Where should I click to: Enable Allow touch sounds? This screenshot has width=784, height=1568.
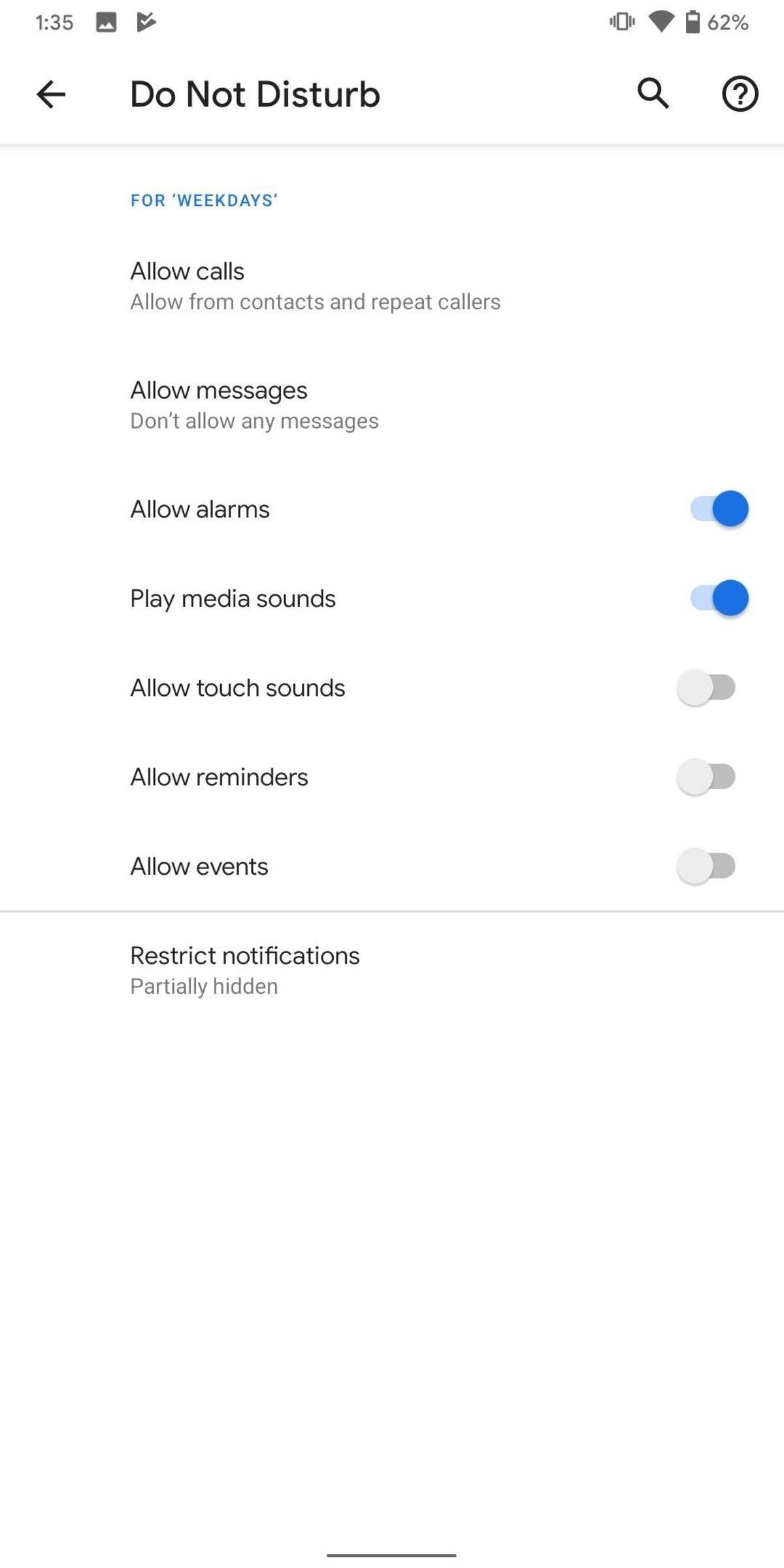click(706, 687)
